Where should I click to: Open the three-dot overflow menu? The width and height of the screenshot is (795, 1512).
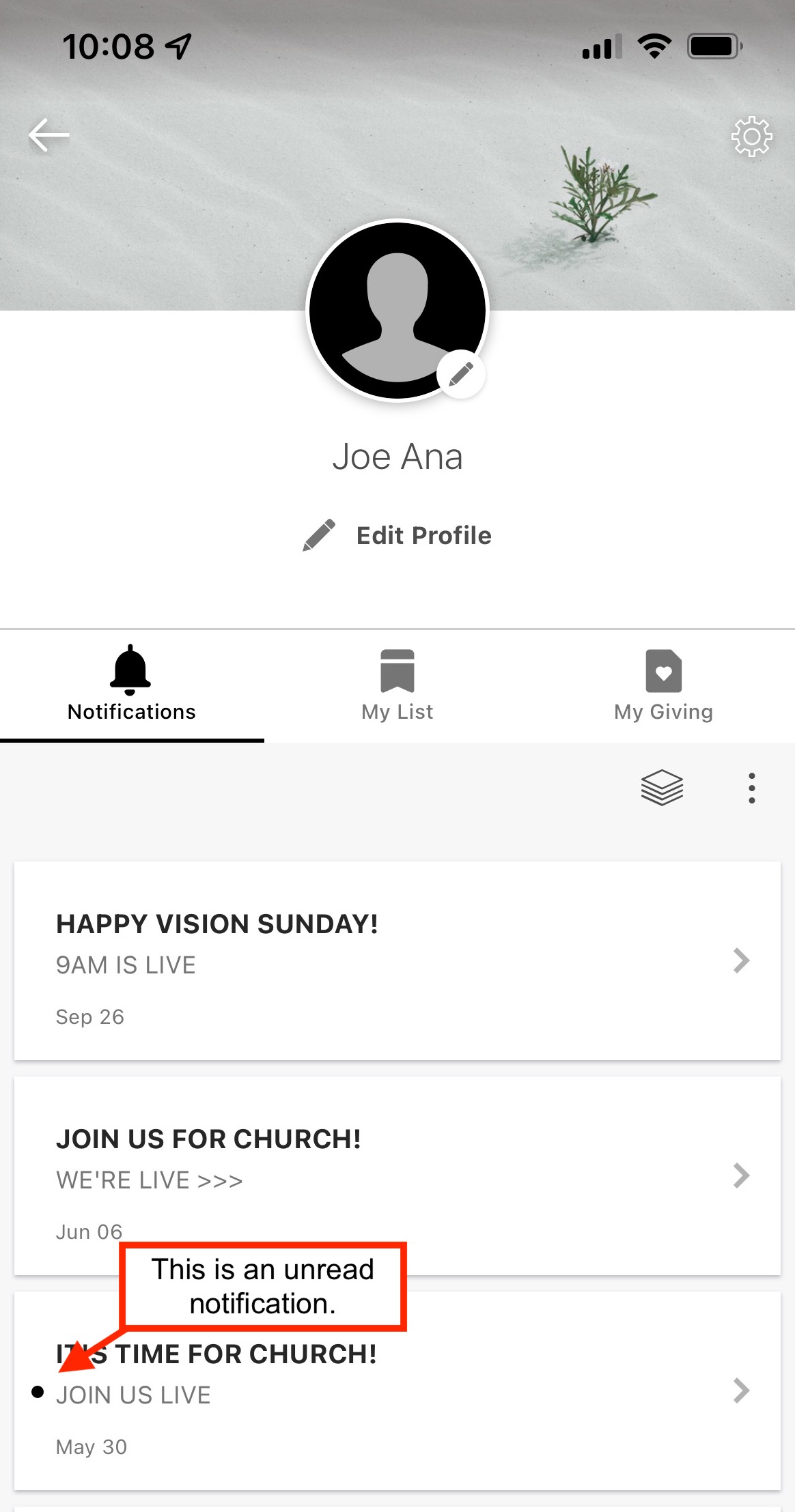751,787
